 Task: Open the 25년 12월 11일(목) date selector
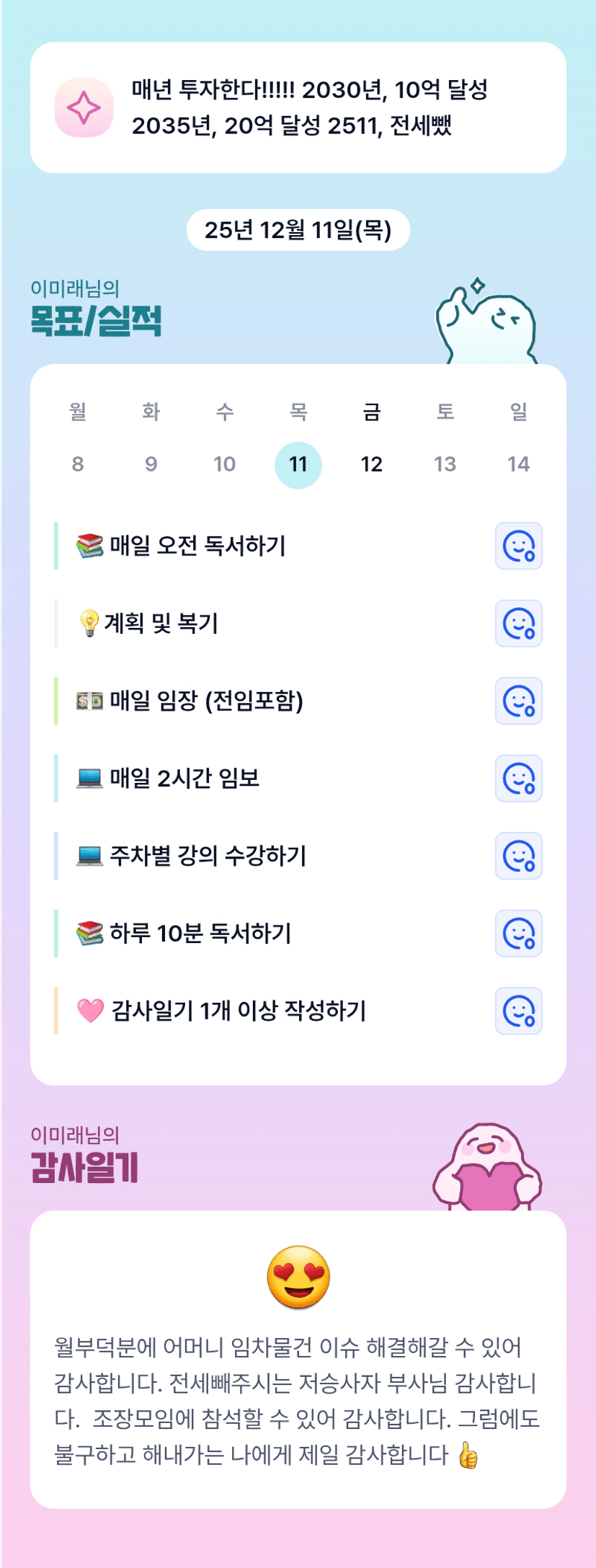pos(298,230)
